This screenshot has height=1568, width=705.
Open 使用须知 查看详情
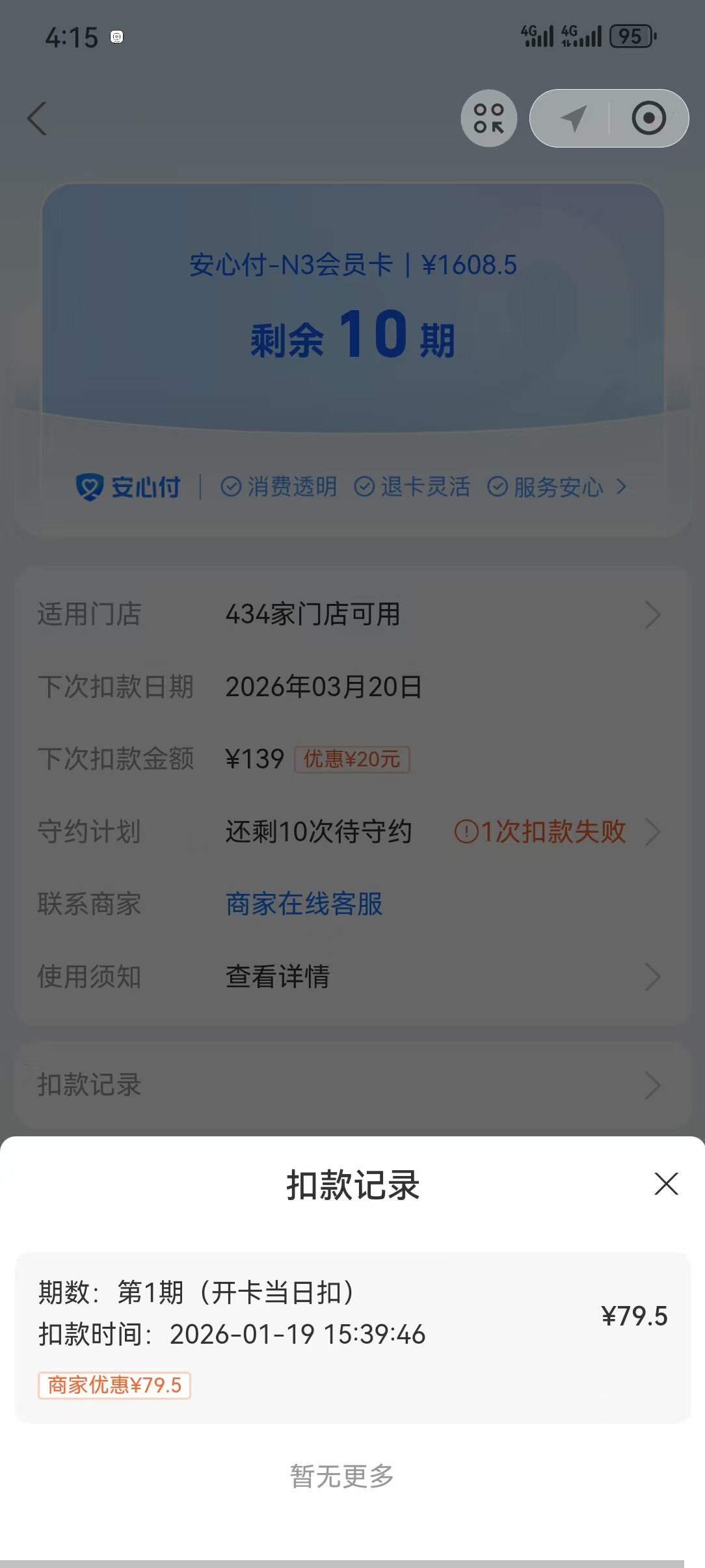351,976
